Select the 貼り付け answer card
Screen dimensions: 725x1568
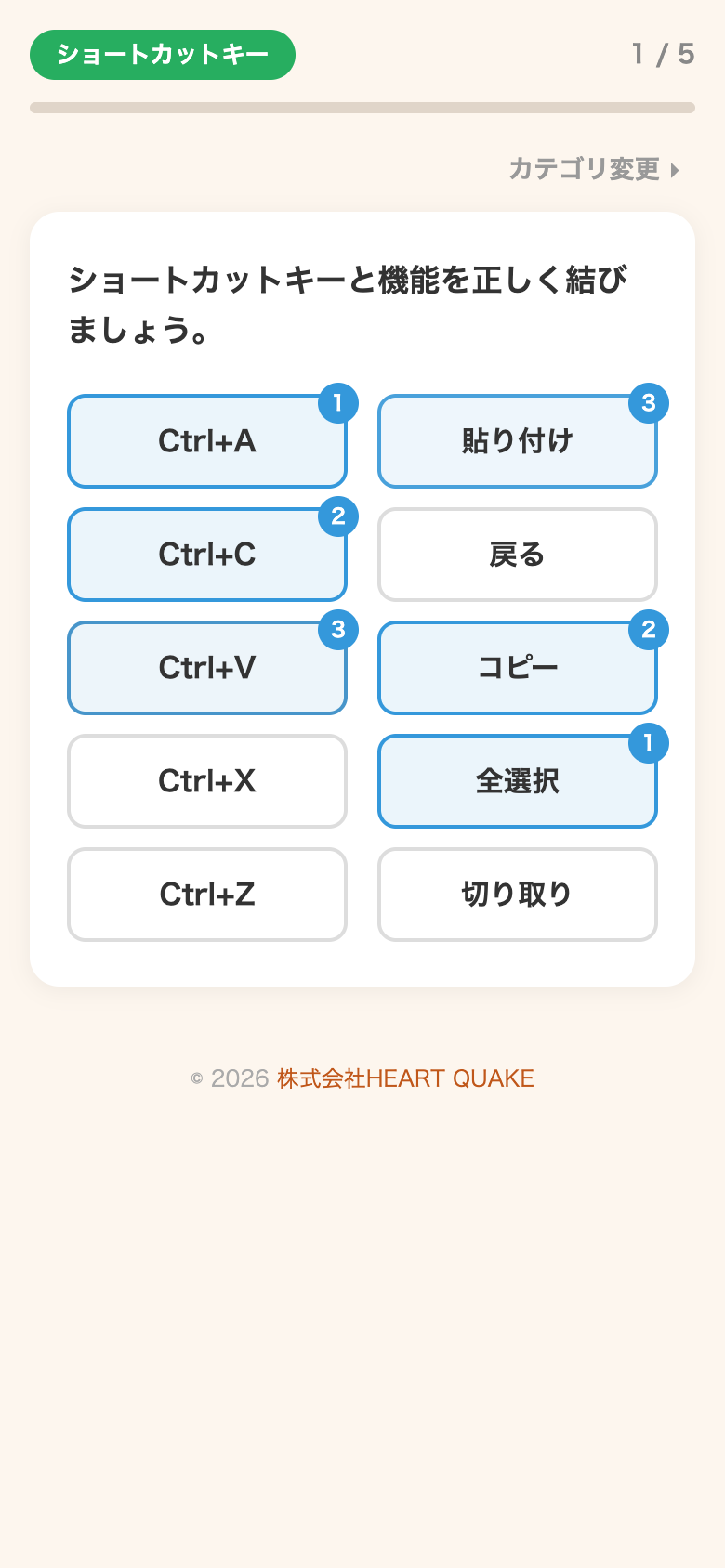click(x=517, y=441)
